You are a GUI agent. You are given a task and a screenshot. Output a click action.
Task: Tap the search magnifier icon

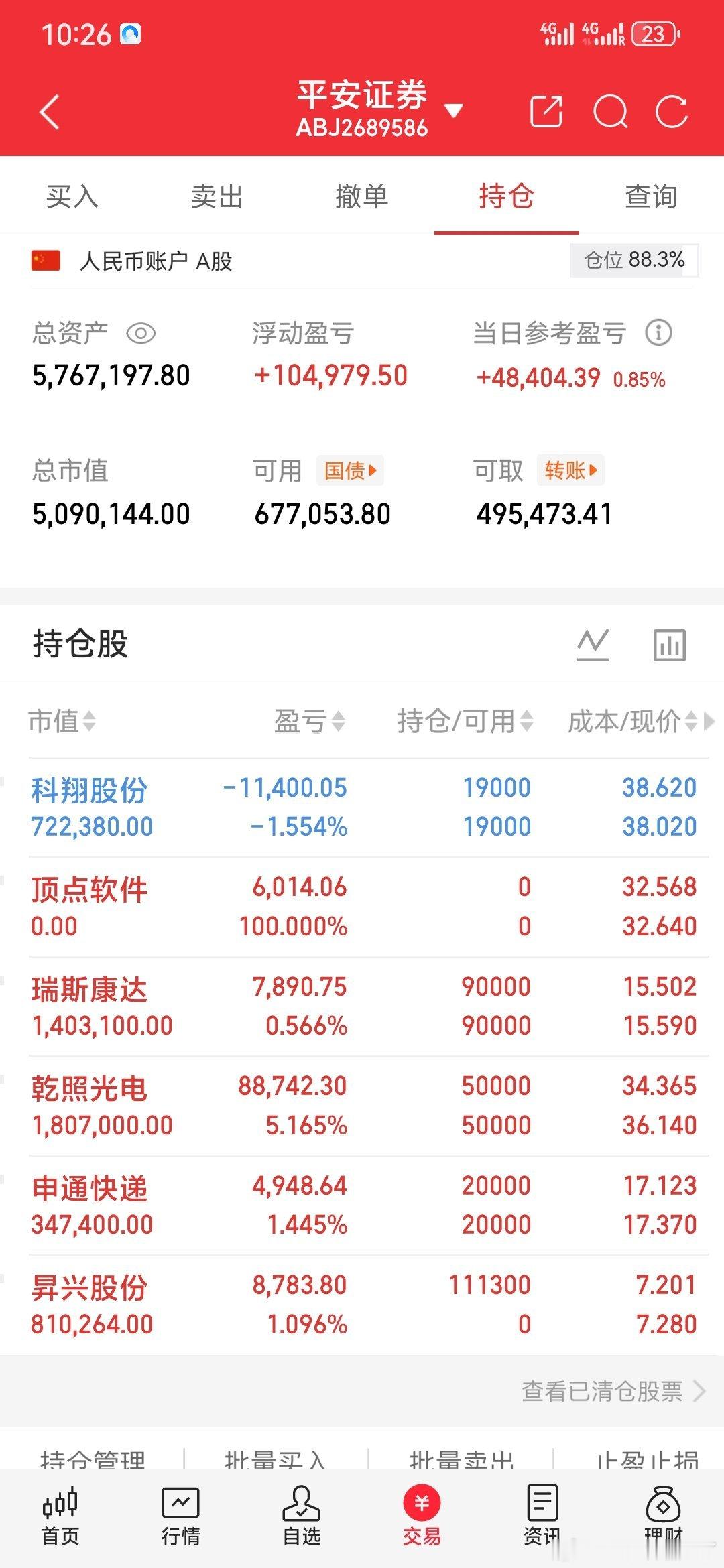(x=611, y=111)
